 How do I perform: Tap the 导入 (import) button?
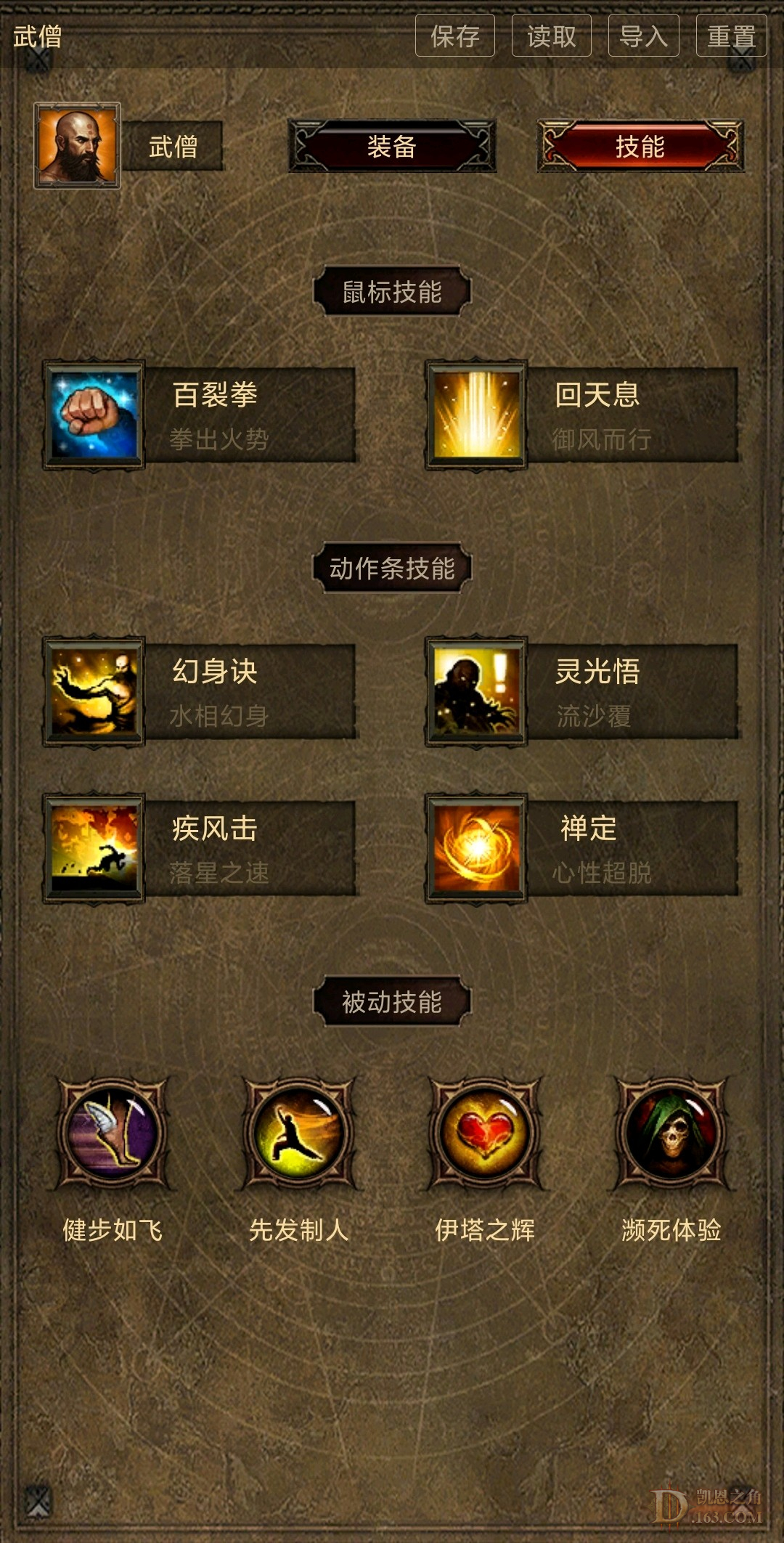coord(643,36)
